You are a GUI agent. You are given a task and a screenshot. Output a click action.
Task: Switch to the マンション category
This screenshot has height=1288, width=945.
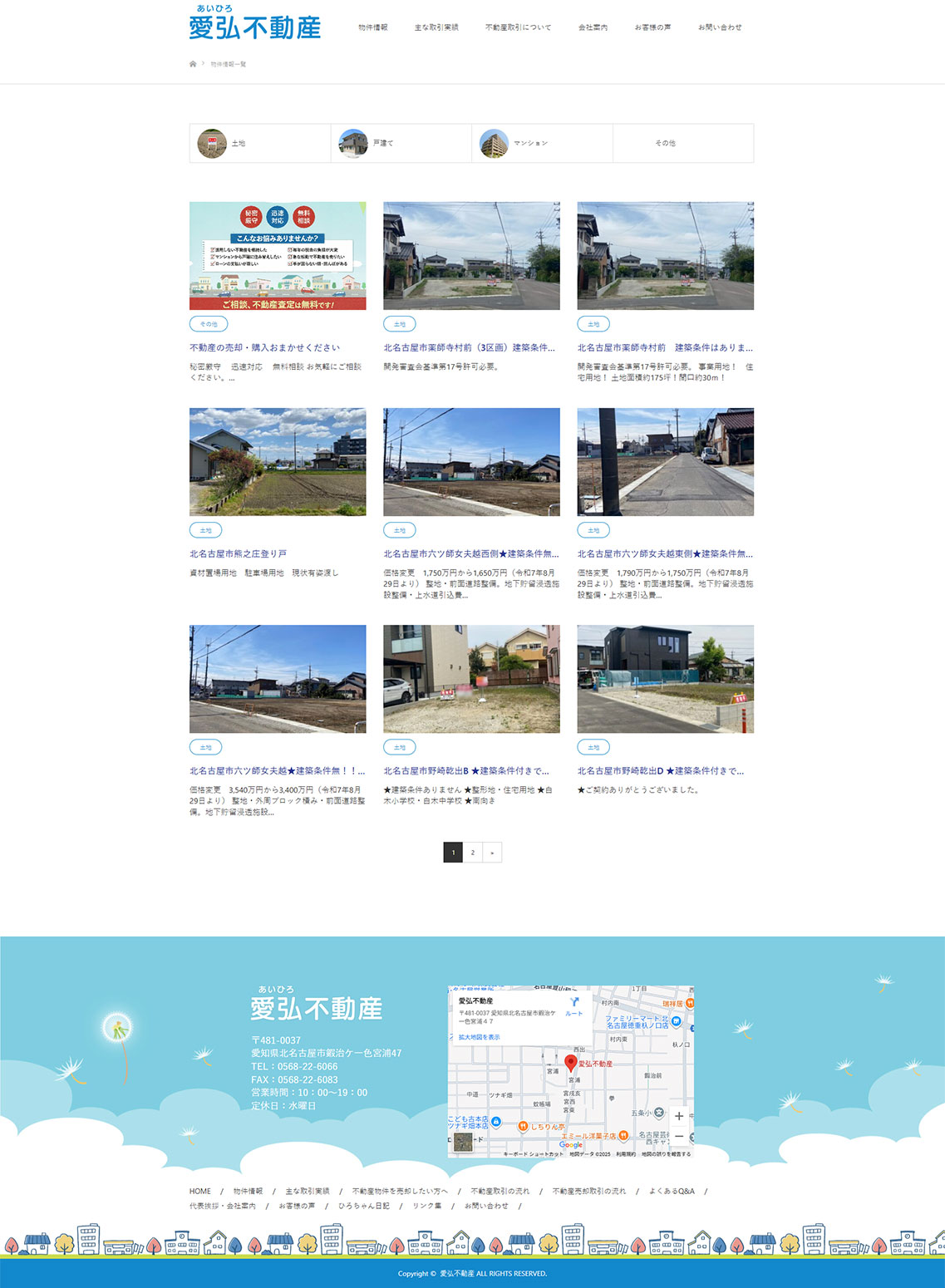542,143
